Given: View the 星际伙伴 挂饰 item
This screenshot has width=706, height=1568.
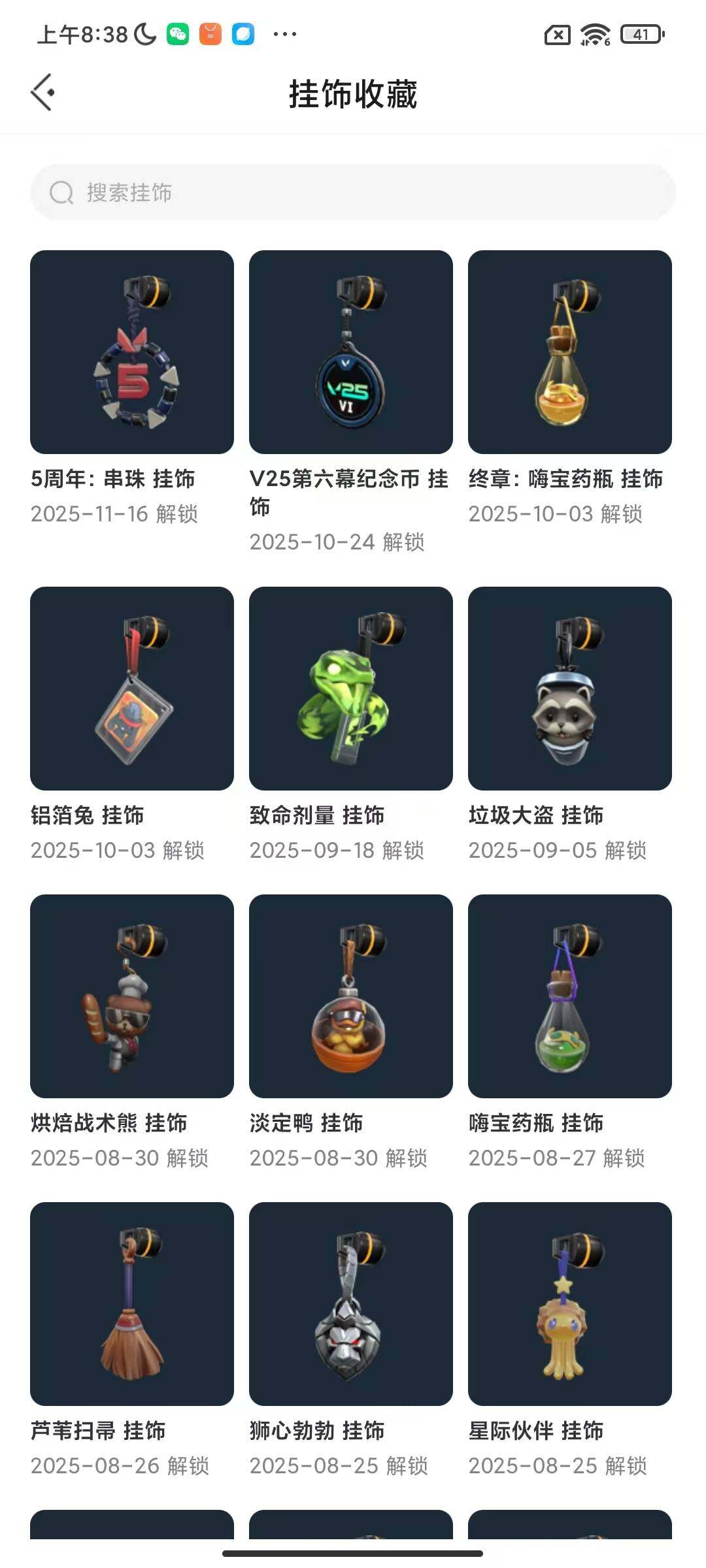Looking at the screenshot, I should click(x=570, y=1304).
